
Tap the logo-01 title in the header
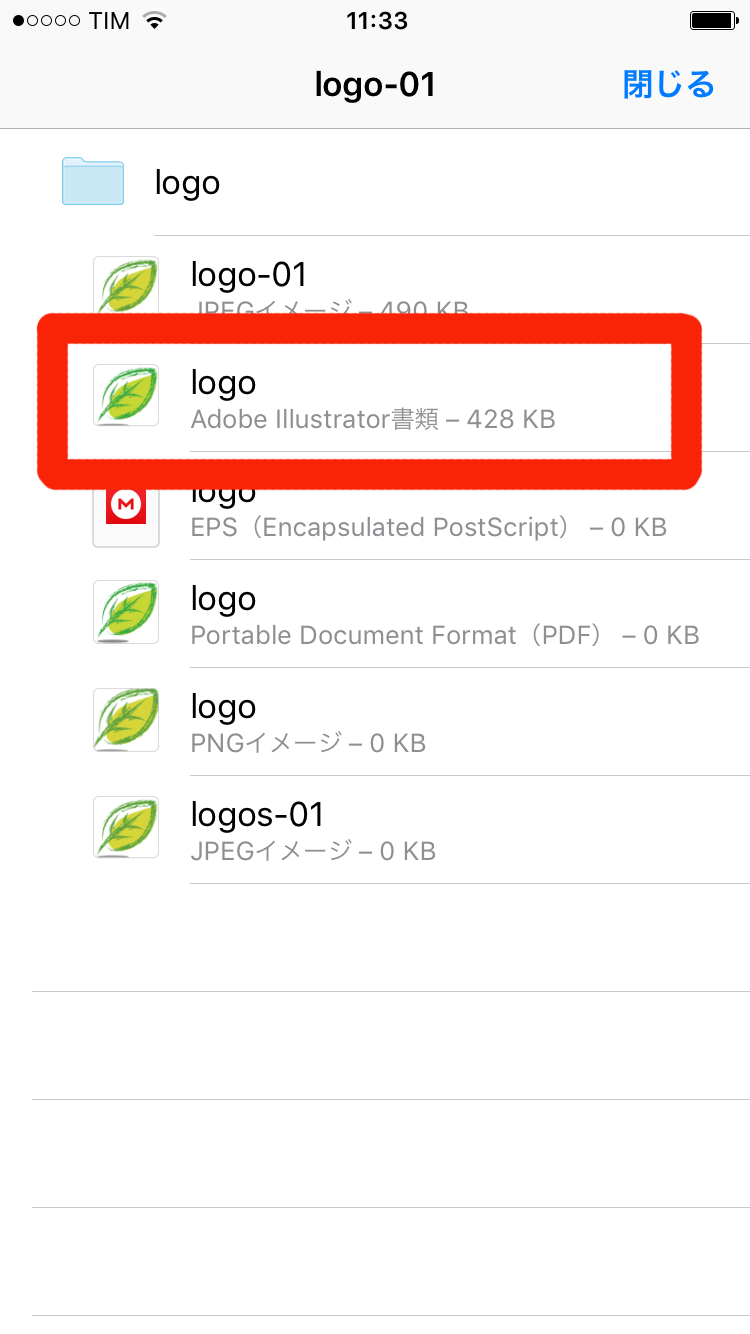coord(375,85)
